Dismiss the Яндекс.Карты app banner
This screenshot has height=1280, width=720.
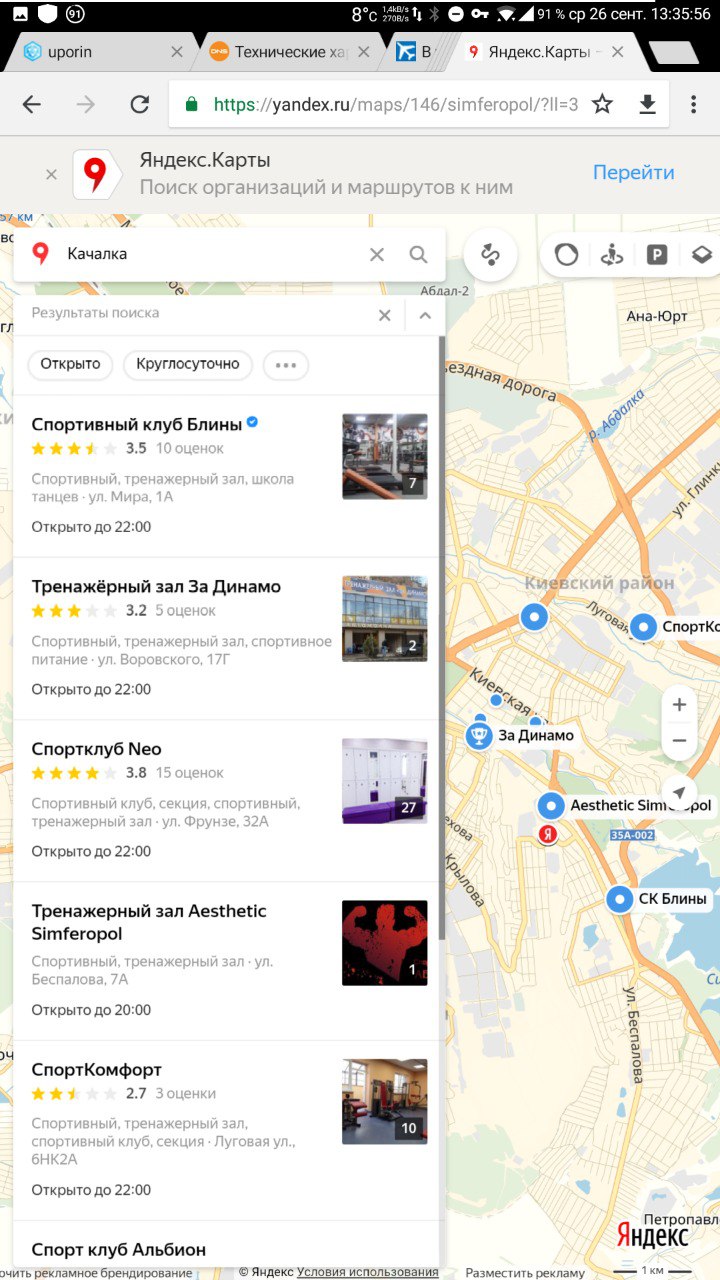(51, 174)
